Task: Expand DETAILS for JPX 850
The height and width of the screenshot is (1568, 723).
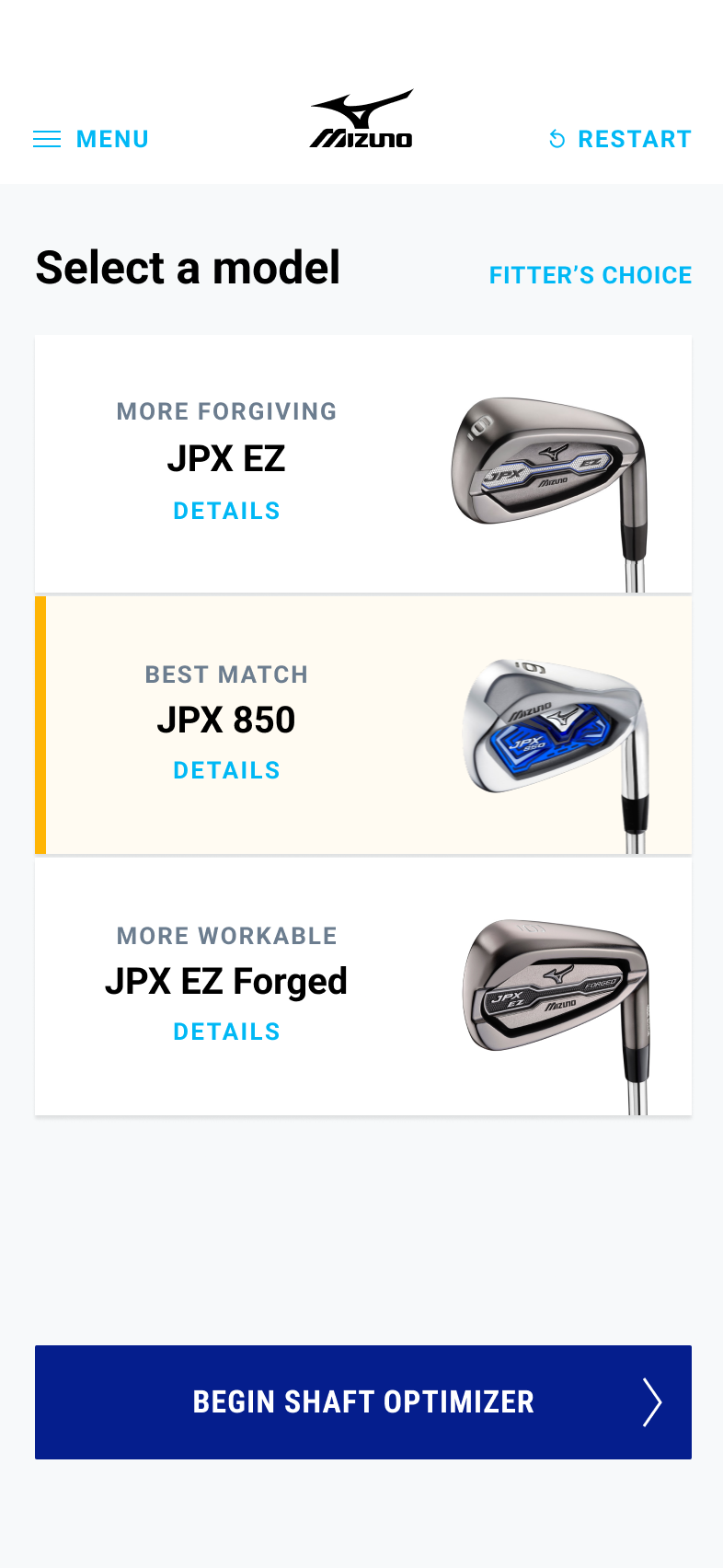Action: 226,770
